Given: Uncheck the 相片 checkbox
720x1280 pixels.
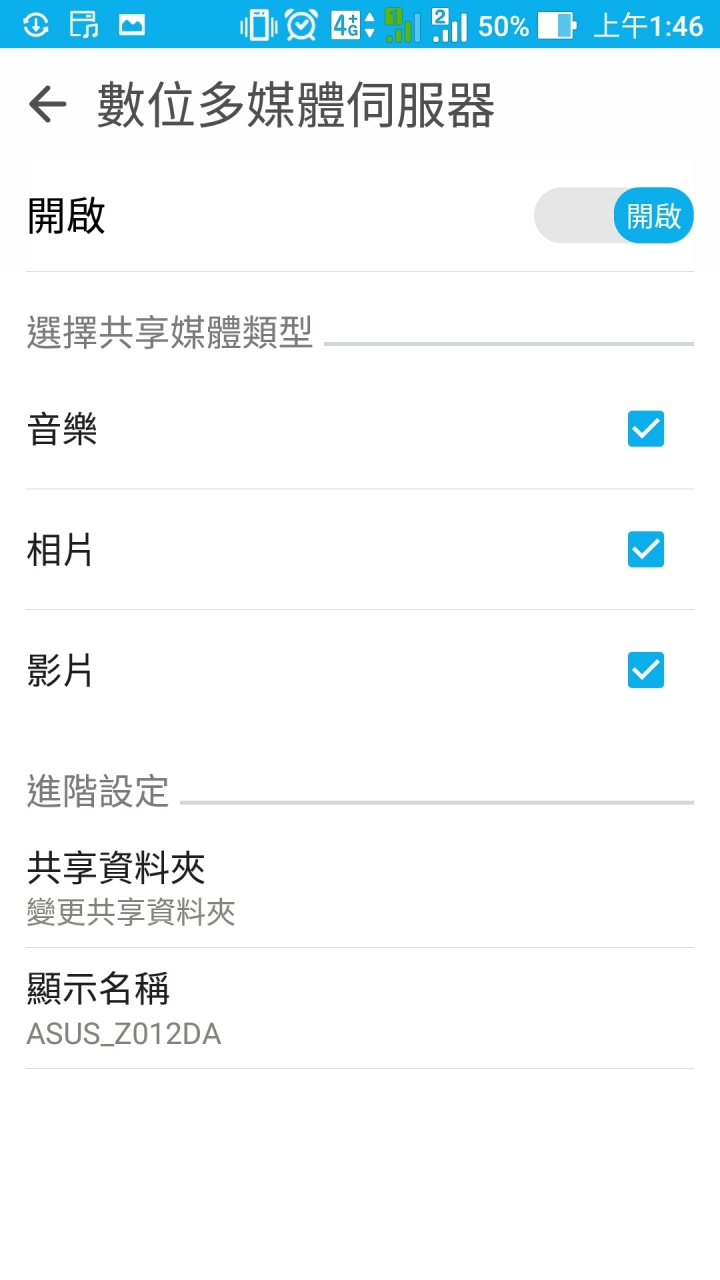Looking at the screenshot, I should tap(645, 549).
